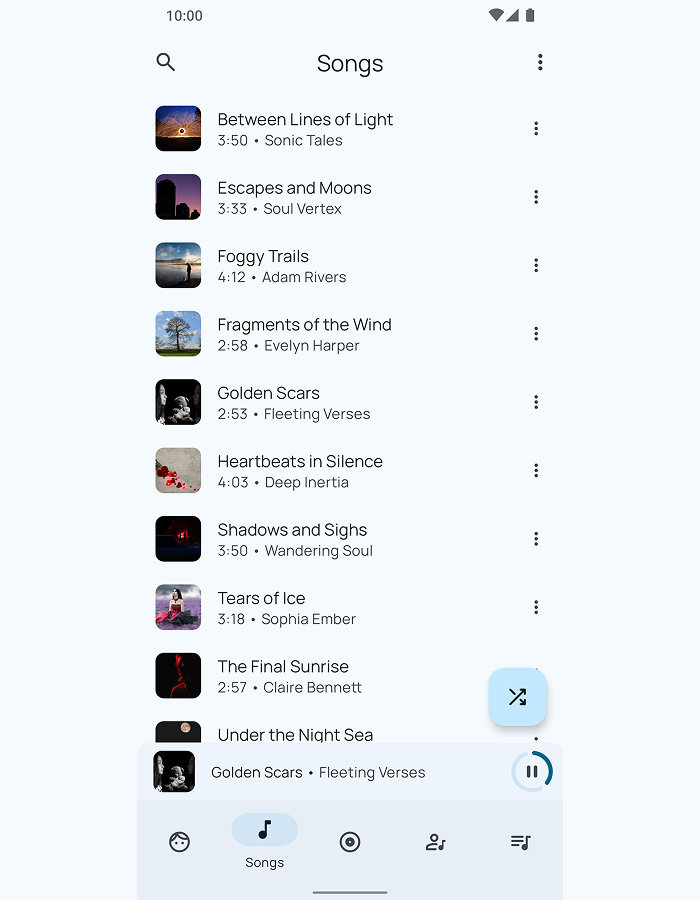Play Heartbeats in Silence by Deep Inertia
The image size is (700, 900).
[300, 471]
